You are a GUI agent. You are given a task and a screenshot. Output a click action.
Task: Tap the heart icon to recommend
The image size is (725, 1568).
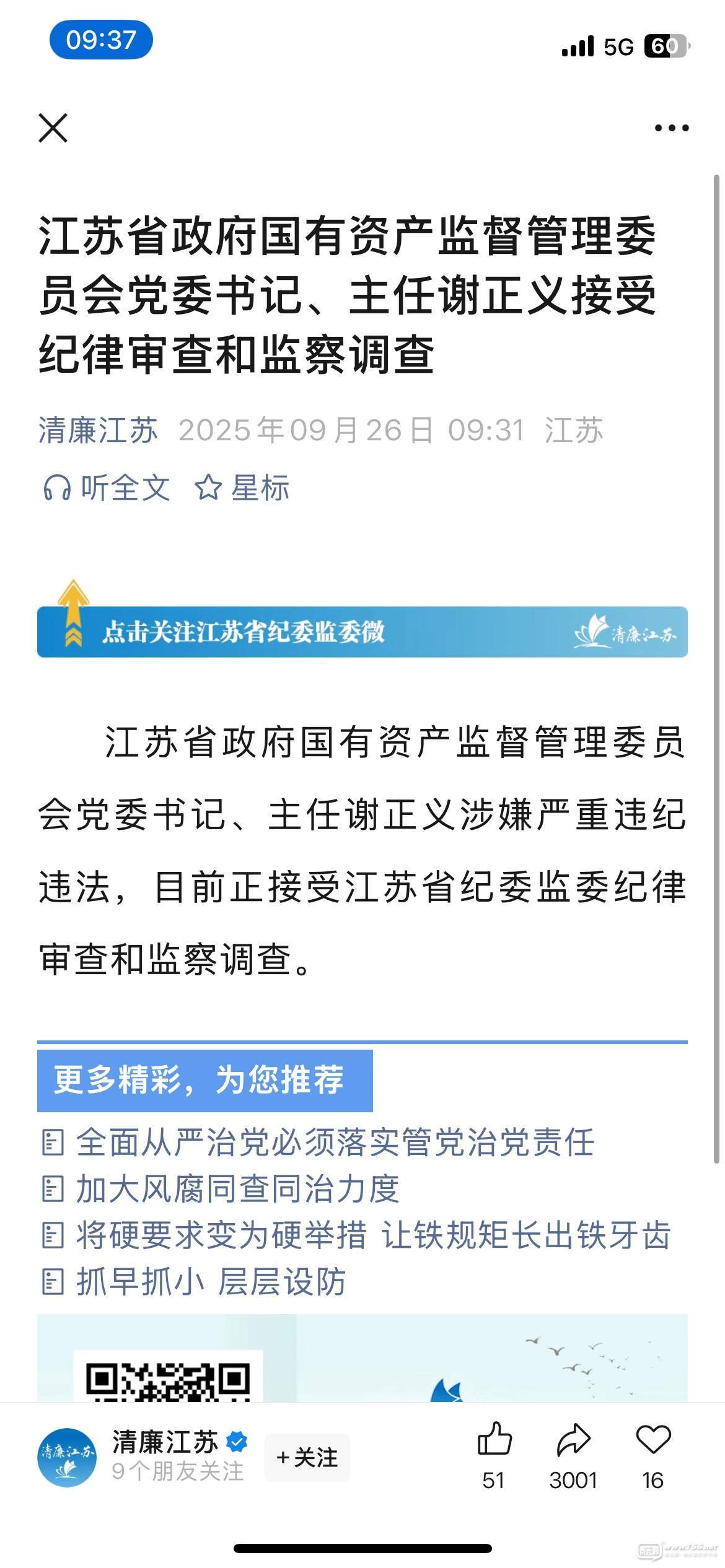point(653,1439)
